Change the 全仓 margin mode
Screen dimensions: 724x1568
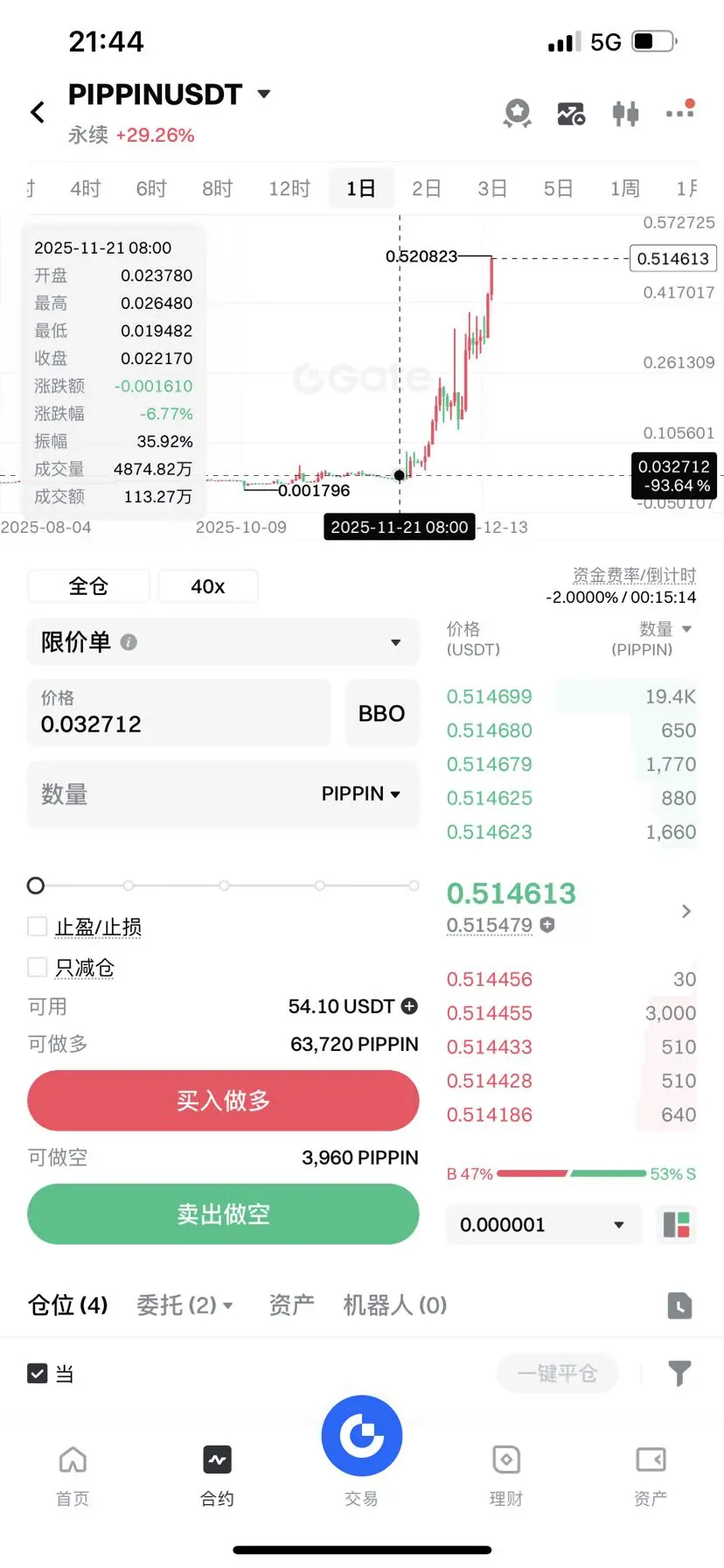pyautogui.click(x=88, y=586)
